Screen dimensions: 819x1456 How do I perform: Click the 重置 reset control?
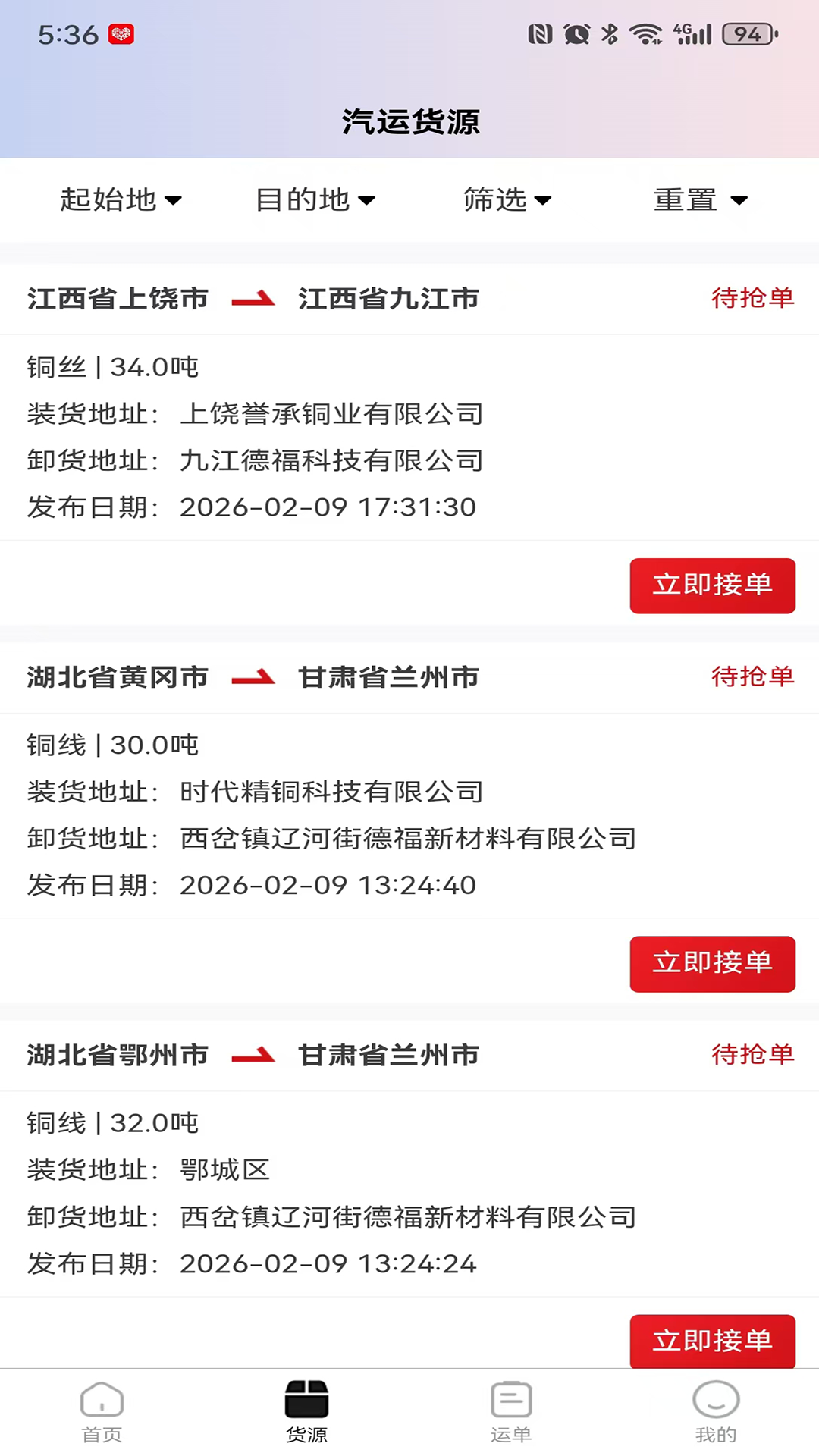pos(698,200)
